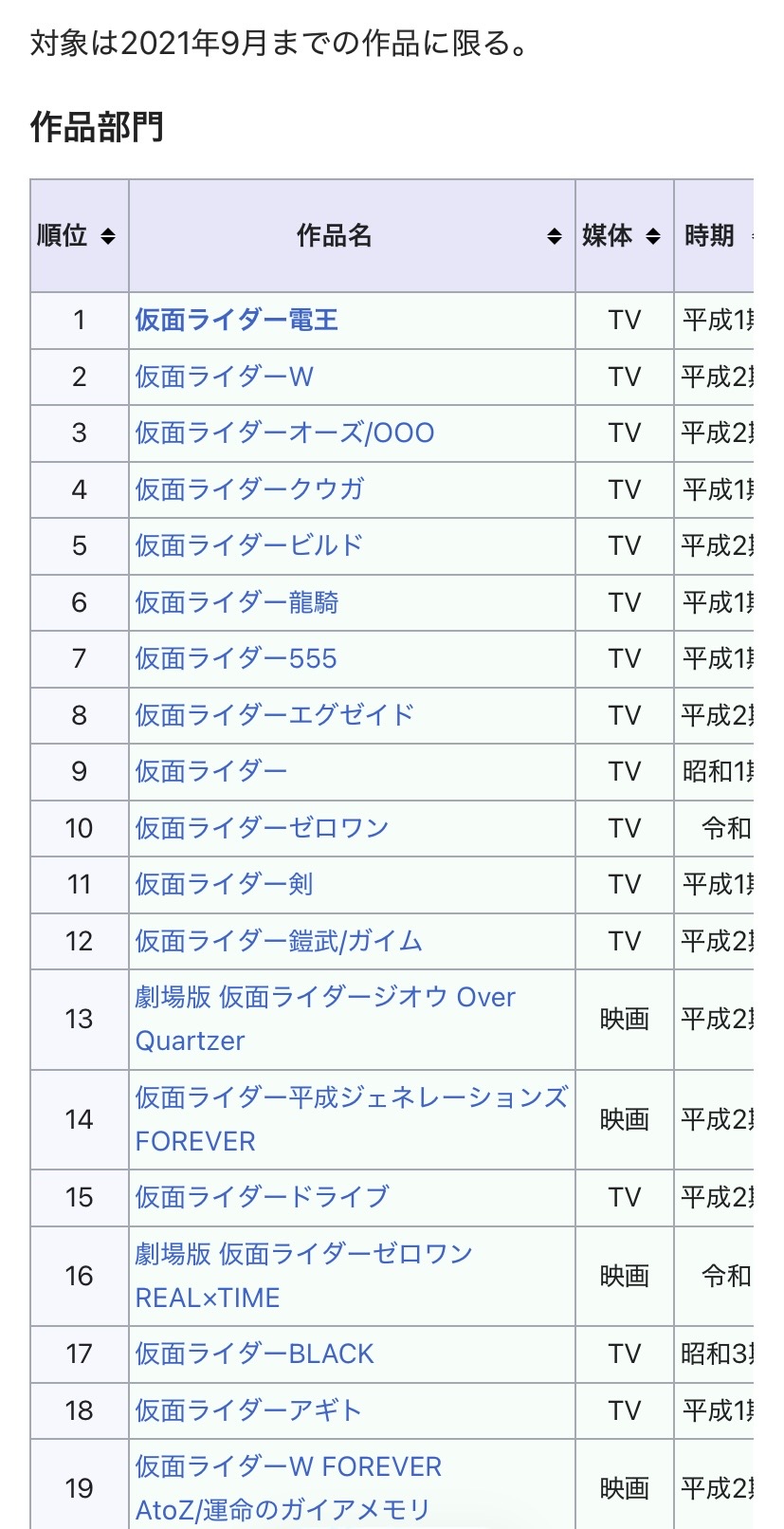
Task: Open the 仮面ライダーアギト link
Action: pyautogui.click(x=248, y=1410)
